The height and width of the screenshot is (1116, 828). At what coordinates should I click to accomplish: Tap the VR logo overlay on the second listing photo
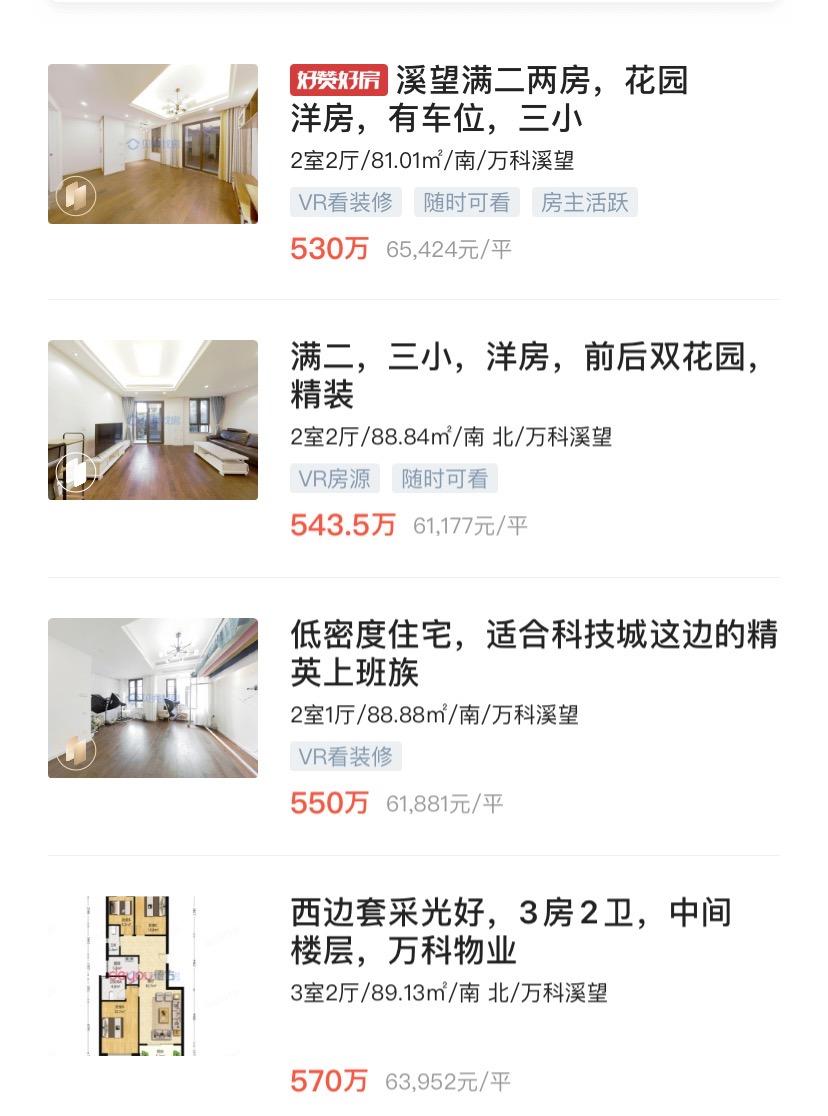(x=74, y=474)
